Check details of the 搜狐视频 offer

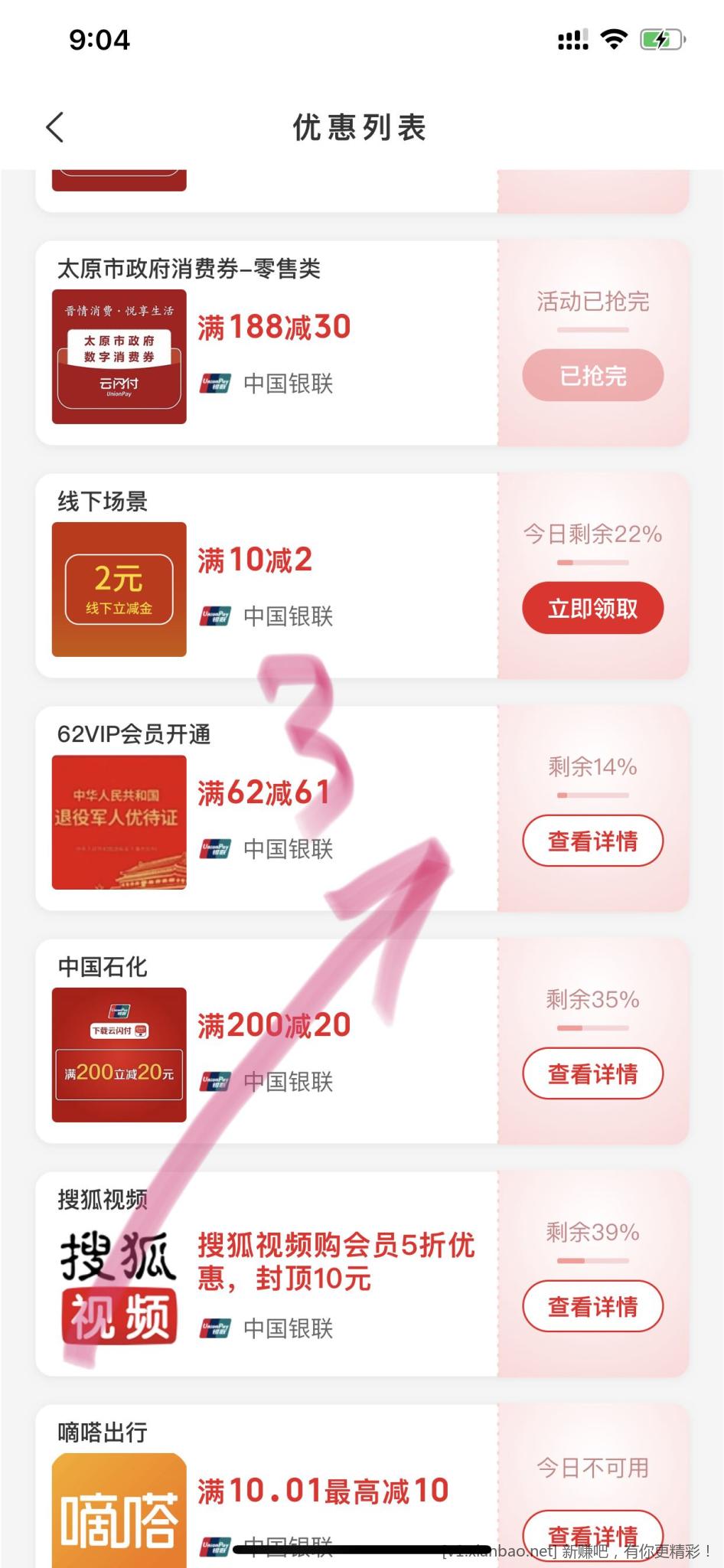click(592, 1307)
